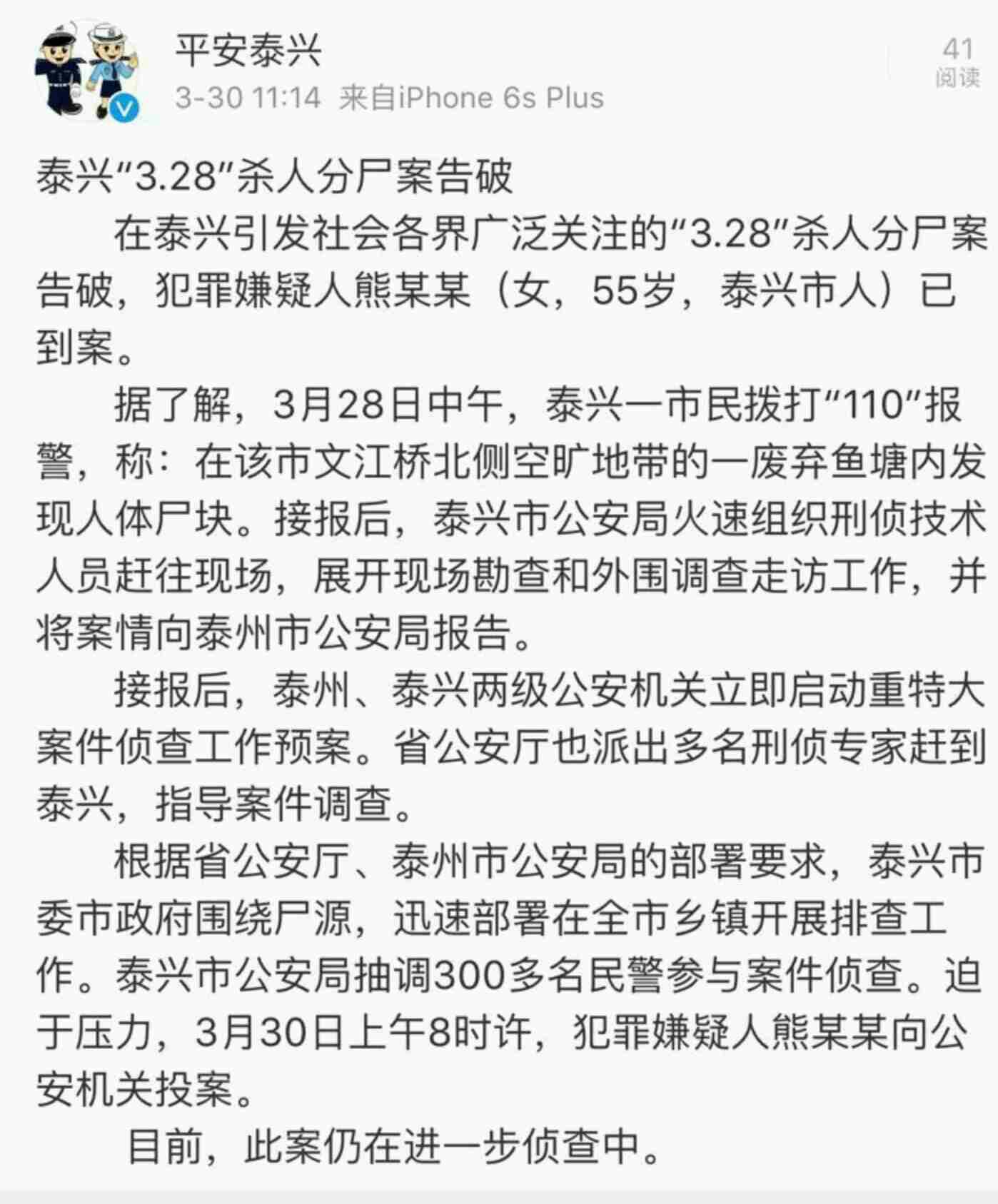Tap the 平安泰兴 account name

point(248,51)
